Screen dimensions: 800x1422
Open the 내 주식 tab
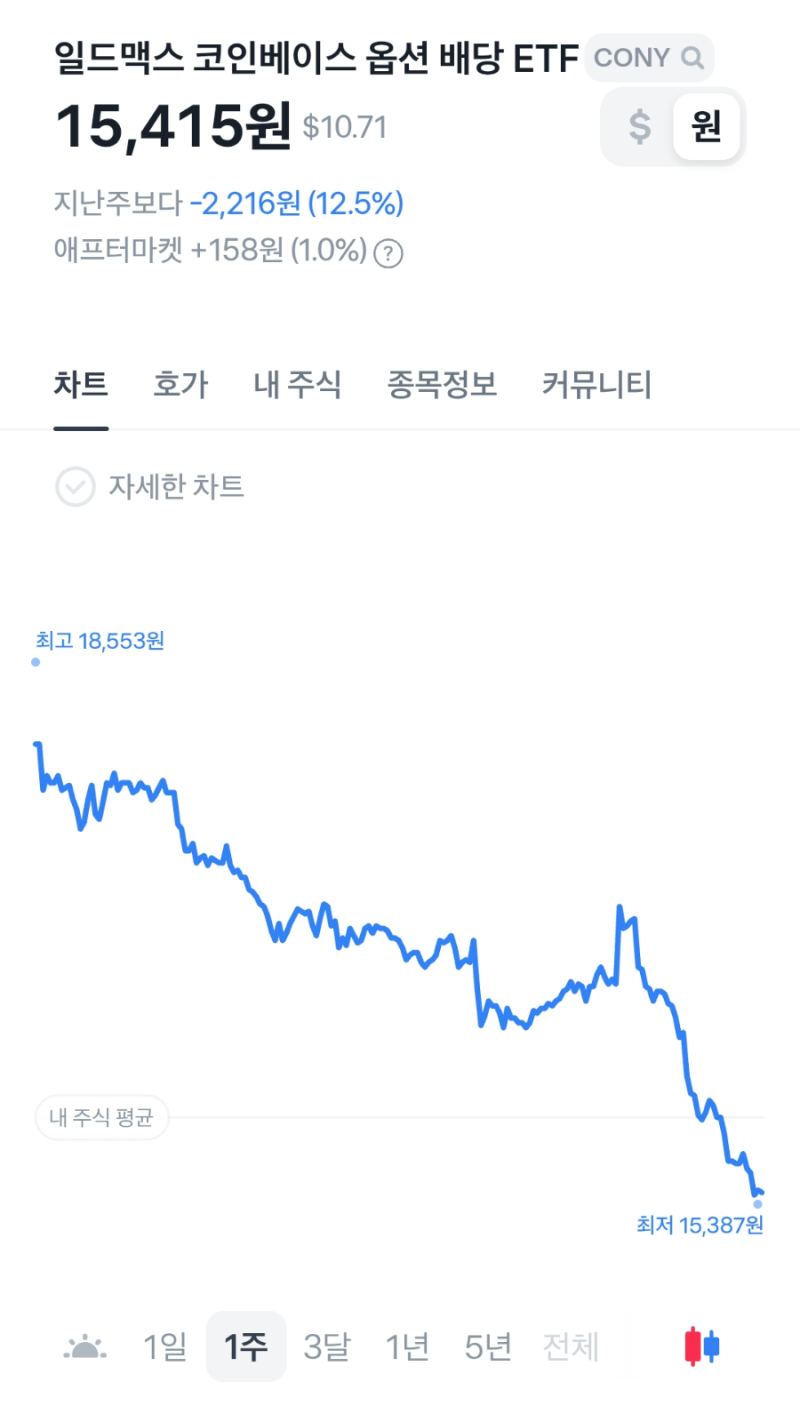point(296,385)
